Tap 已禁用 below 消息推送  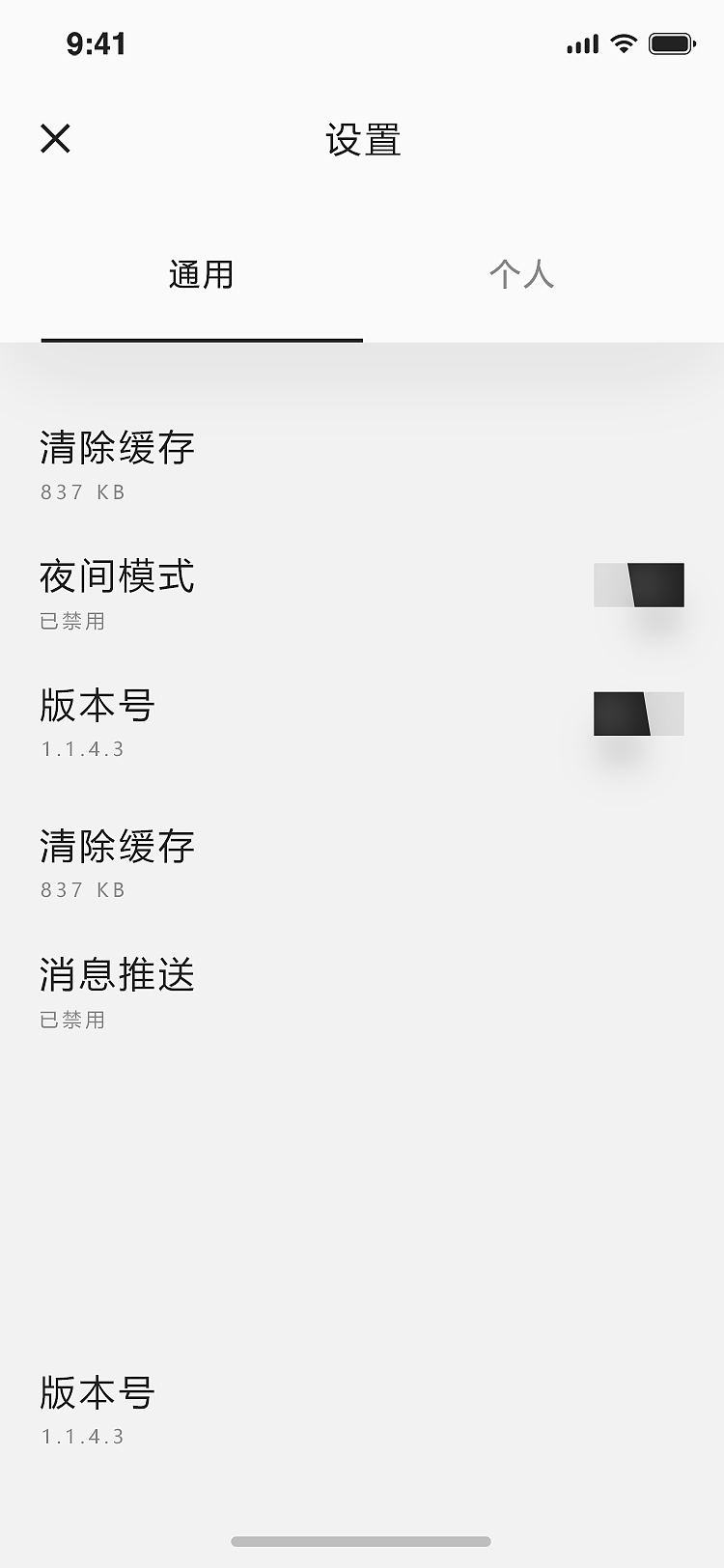click(72, 1019)
